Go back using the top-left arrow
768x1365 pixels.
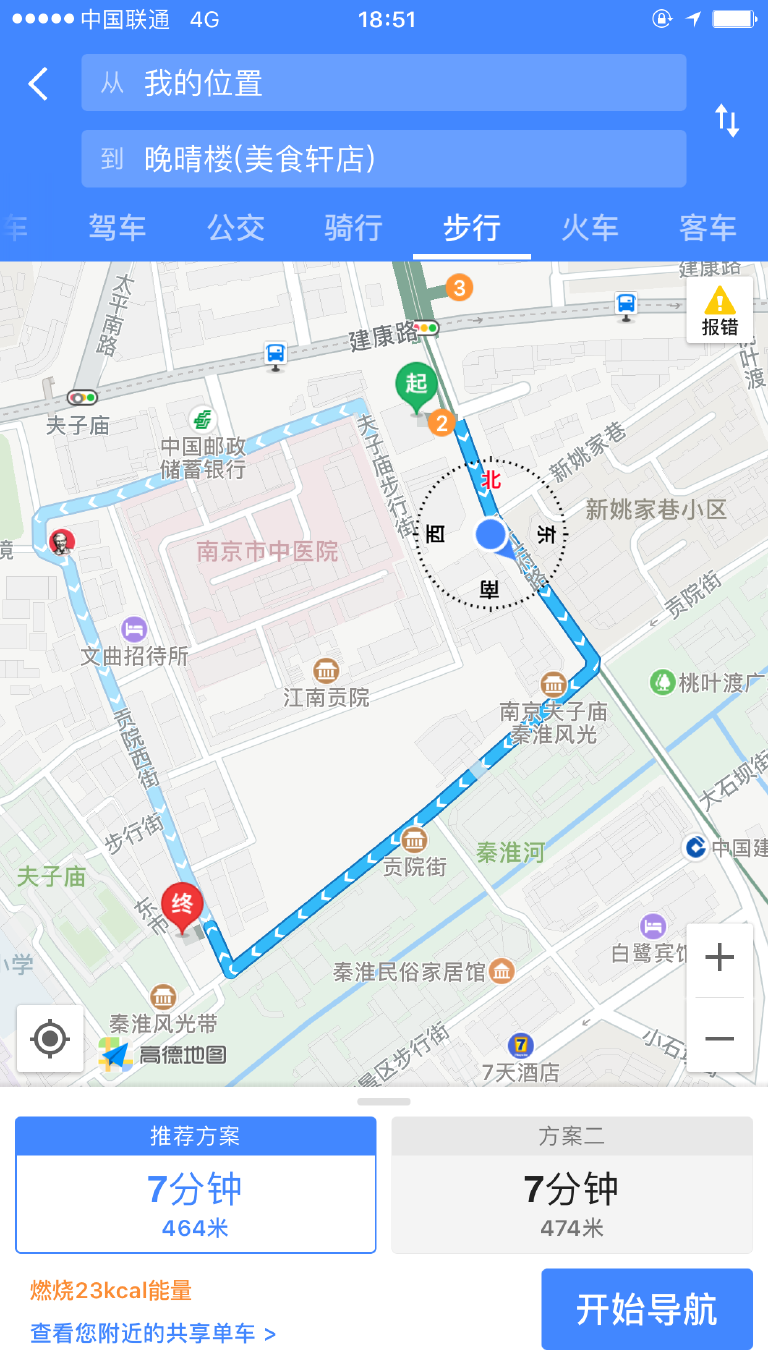point(38,84)
